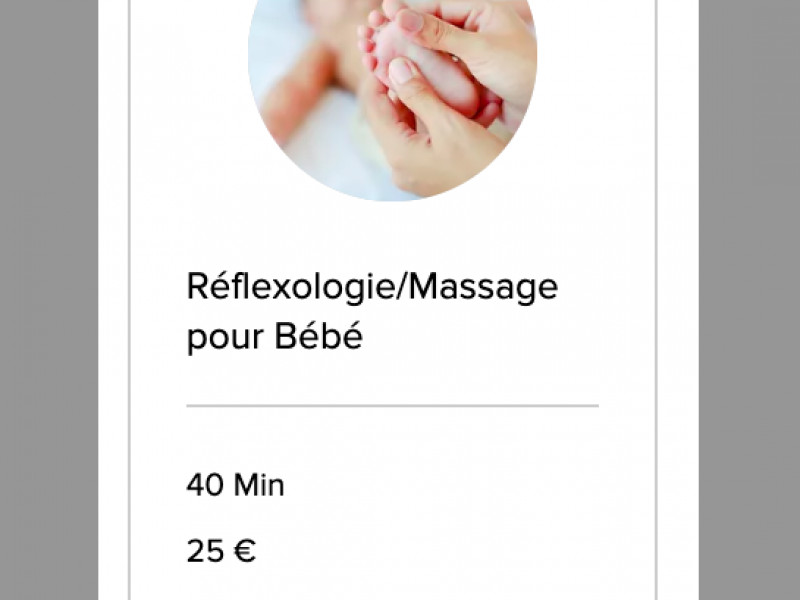Open the baby foot massage photo

pos(392,95)
